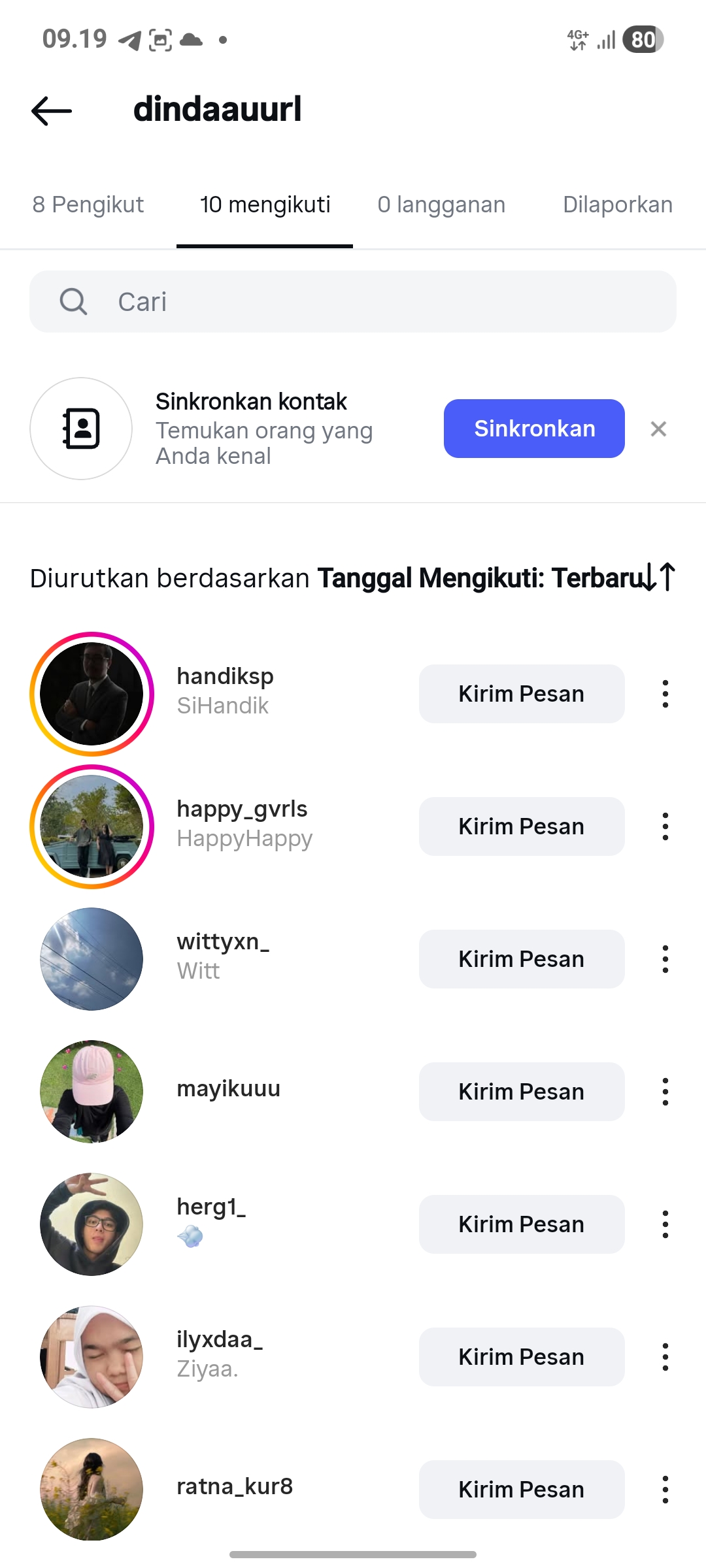The height and width of the screenshot is (1568, 706).
Task: Switch to the 8 Pengikut tab
Action: pos(88,205)
